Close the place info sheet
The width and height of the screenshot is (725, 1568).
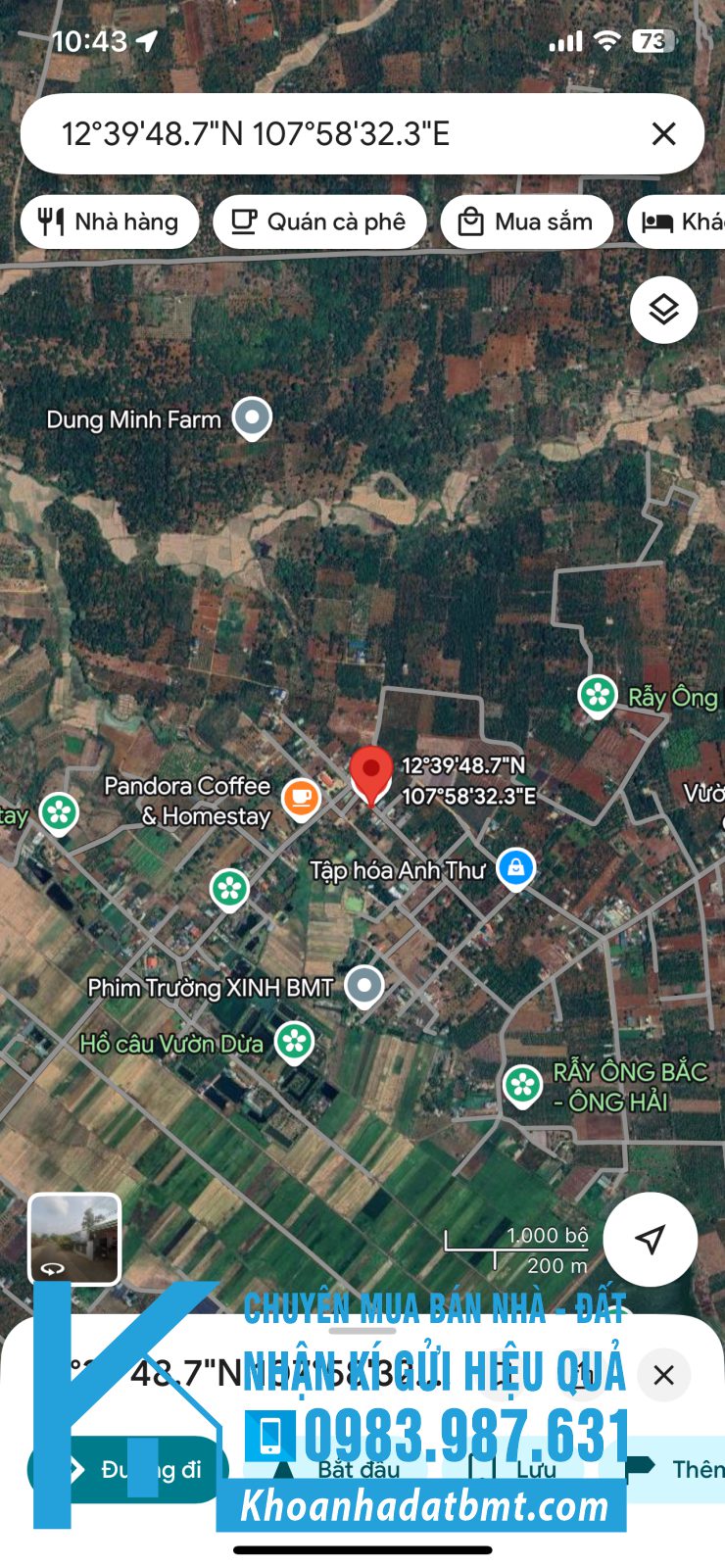click(663, 1375)
